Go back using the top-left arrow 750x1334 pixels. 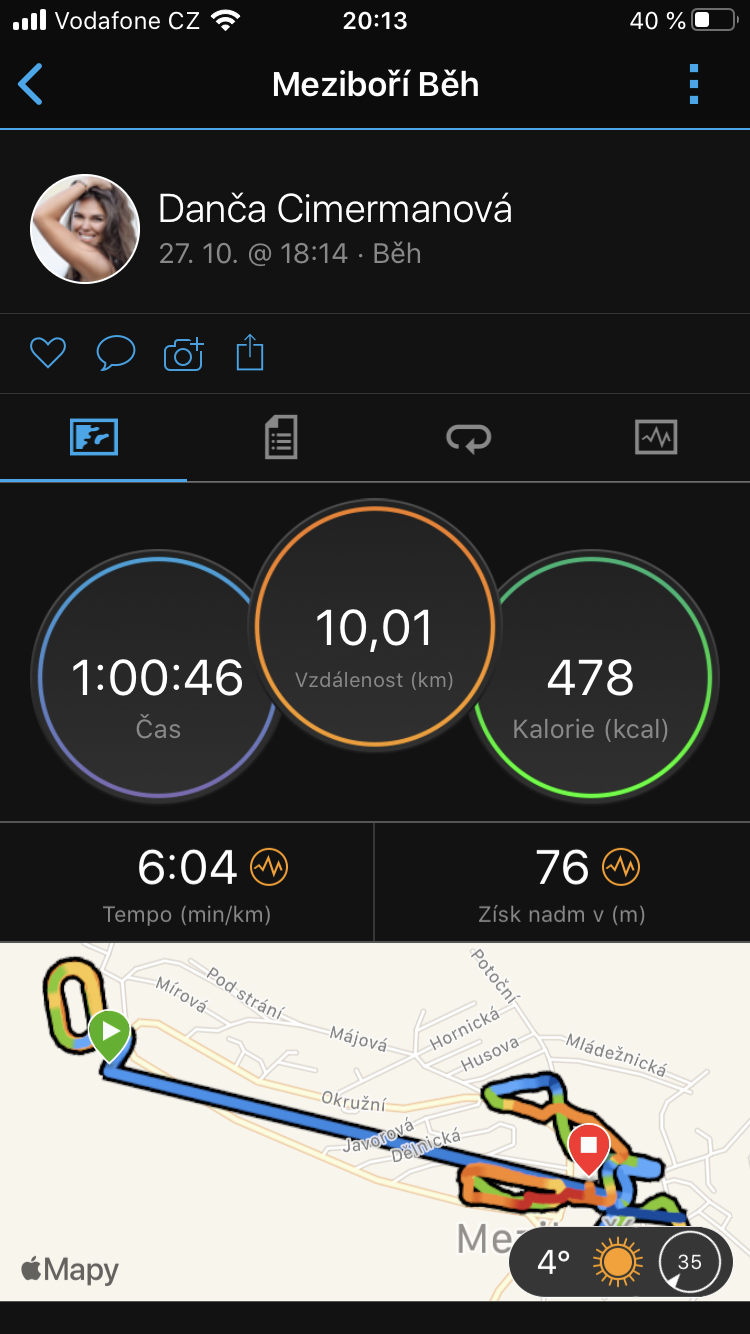pyautogui.click(x=31, y=84)
